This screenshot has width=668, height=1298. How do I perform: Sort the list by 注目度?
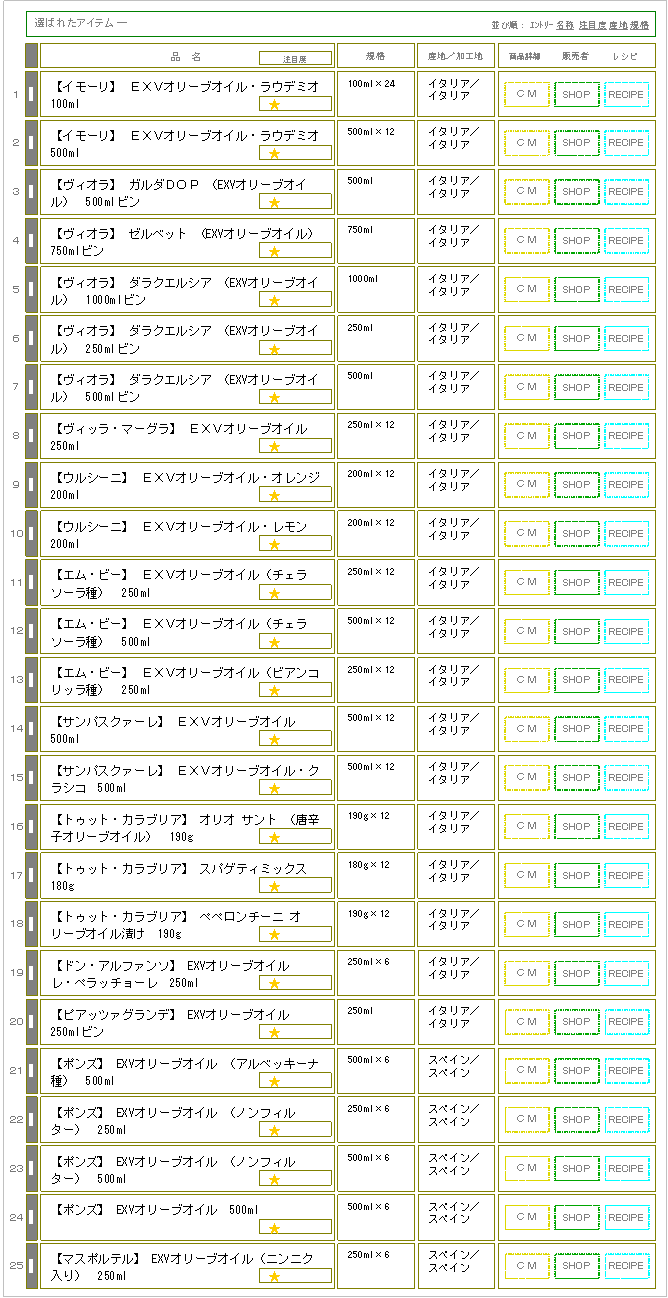tap(592, 24)
